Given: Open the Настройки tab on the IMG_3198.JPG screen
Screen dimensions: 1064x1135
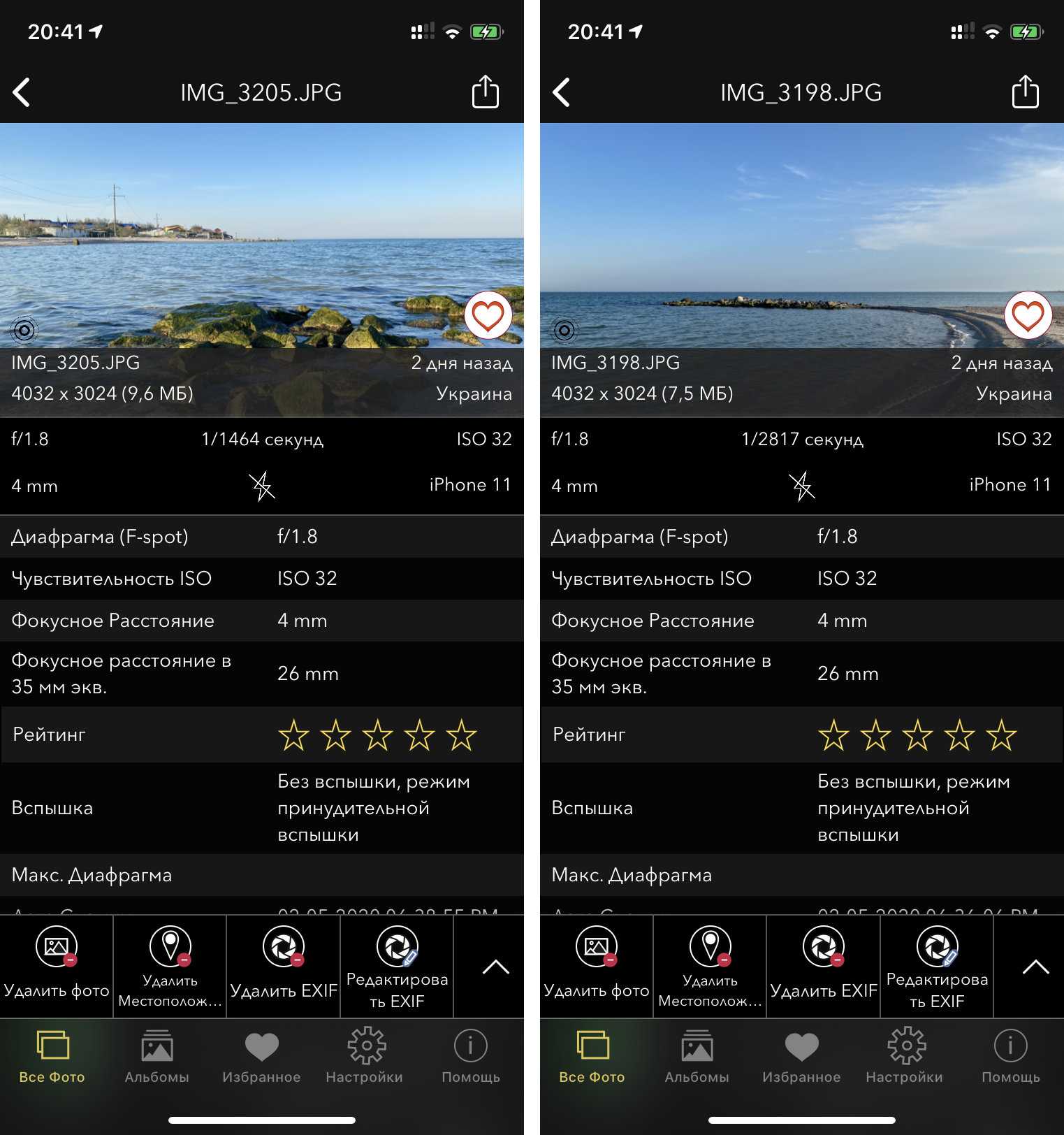Looking at the screenshot, I should point(905,1056).
